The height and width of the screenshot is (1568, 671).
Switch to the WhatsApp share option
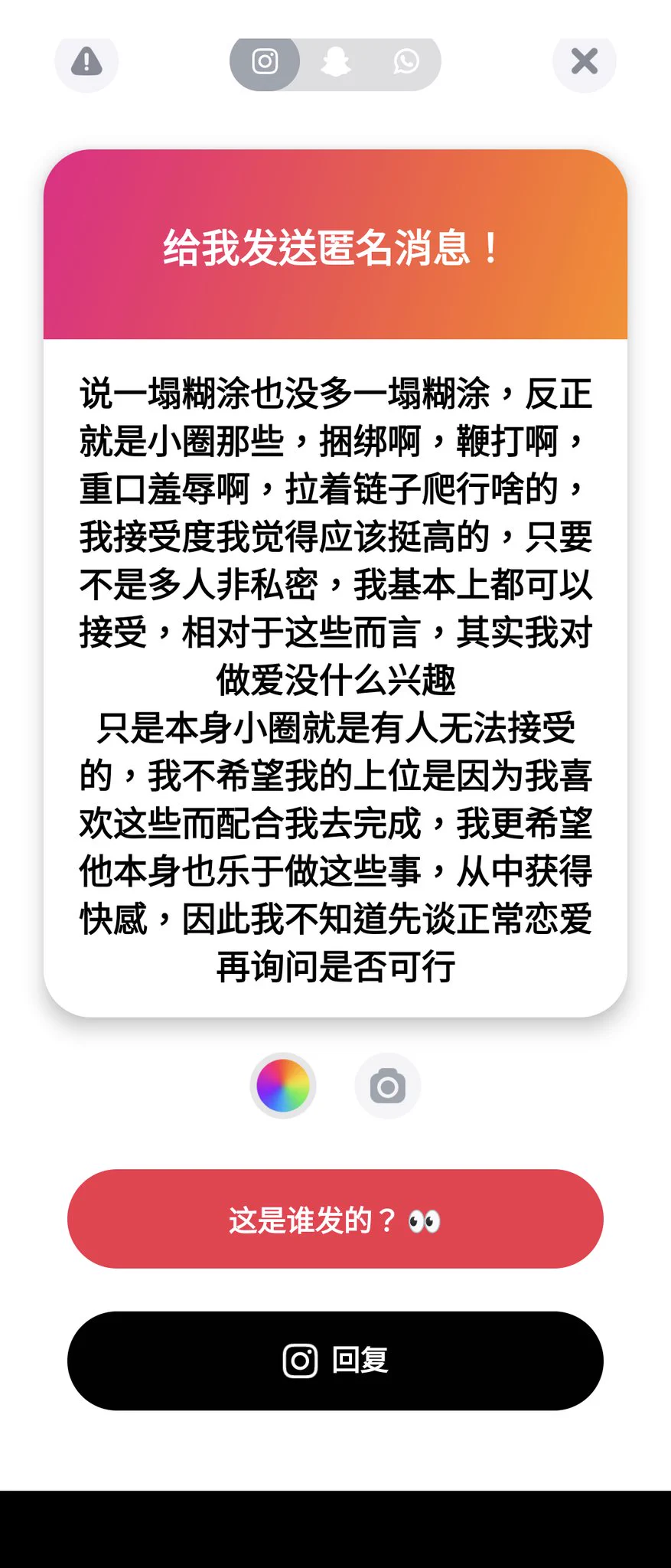click(x=406, y=61)
